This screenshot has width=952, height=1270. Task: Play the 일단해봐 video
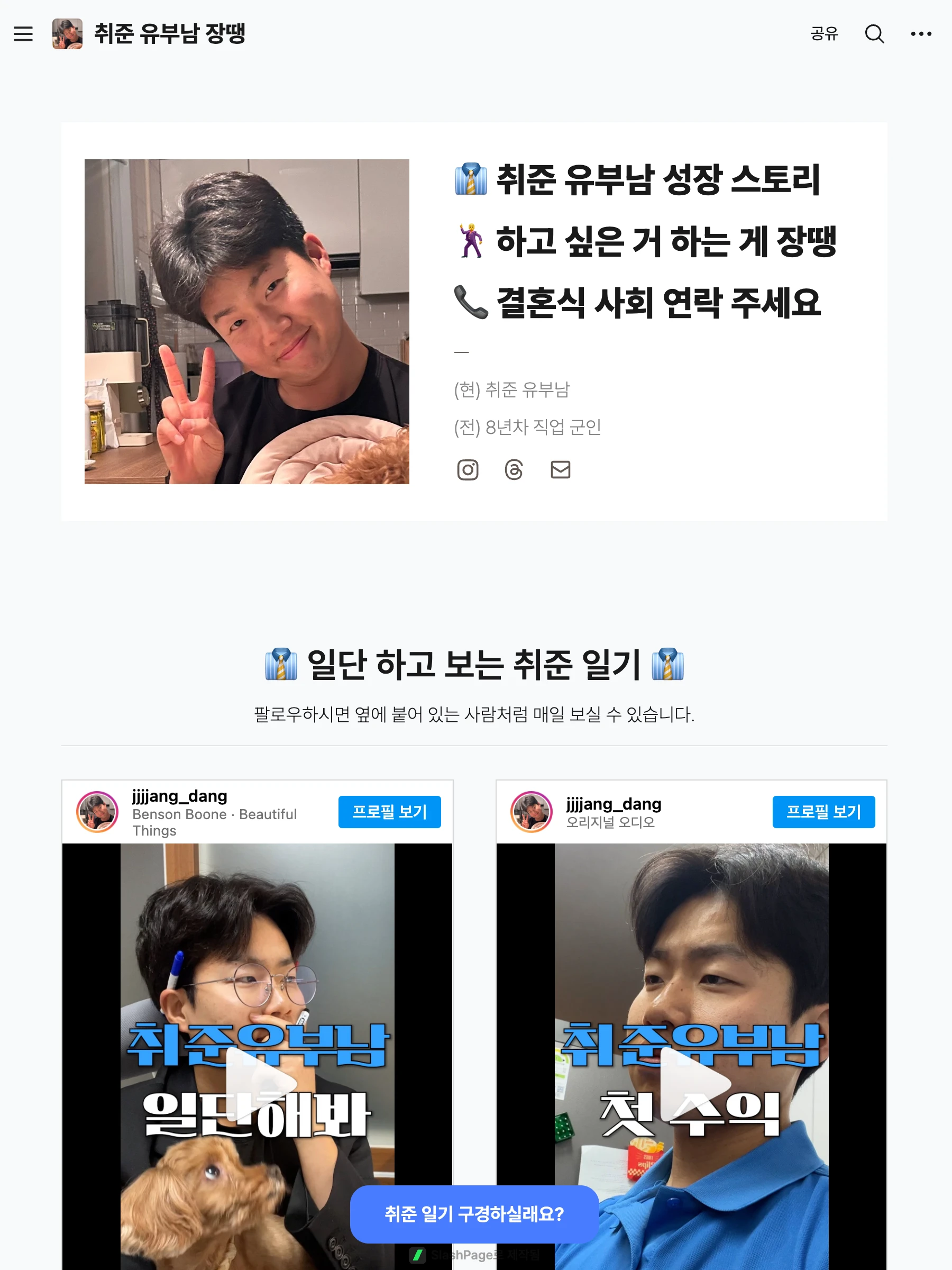pos(258,1083)
